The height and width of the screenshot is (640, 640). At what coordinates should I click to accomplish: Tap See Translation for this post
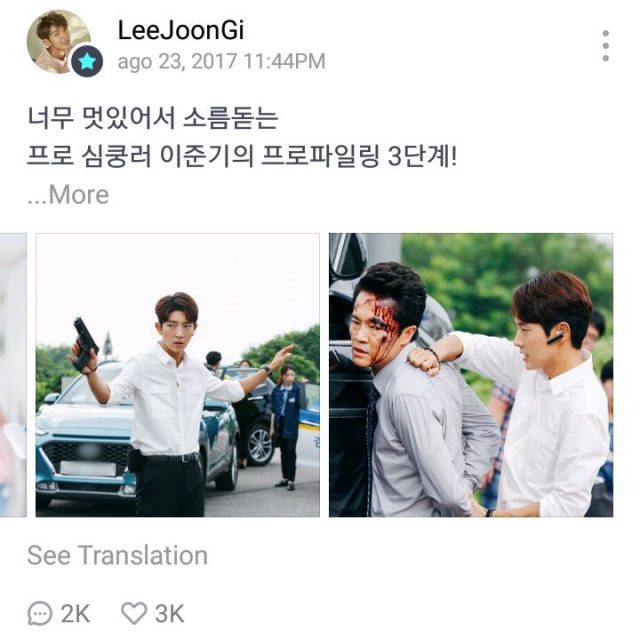[117, 555]
